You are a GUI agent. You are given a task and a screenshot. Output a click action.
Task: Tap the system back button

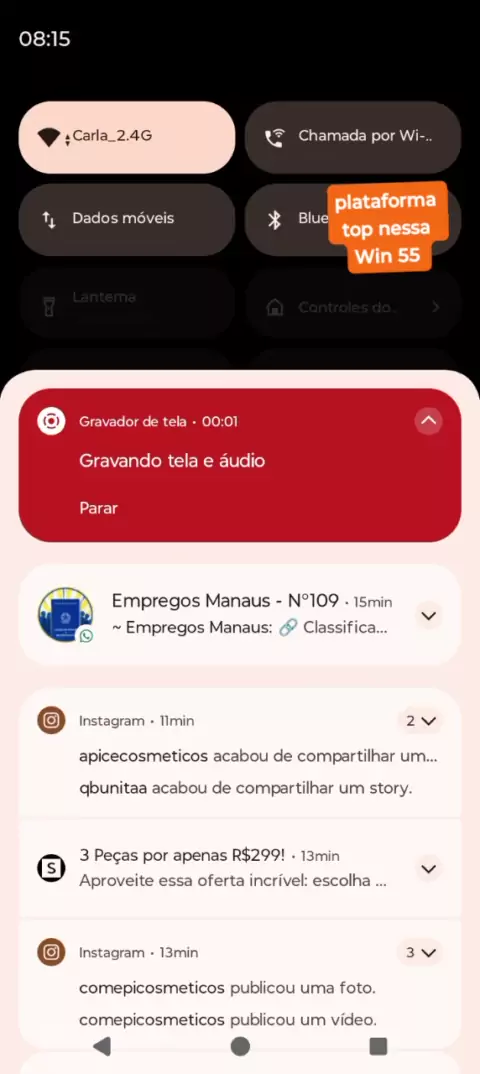(102, 1046)
